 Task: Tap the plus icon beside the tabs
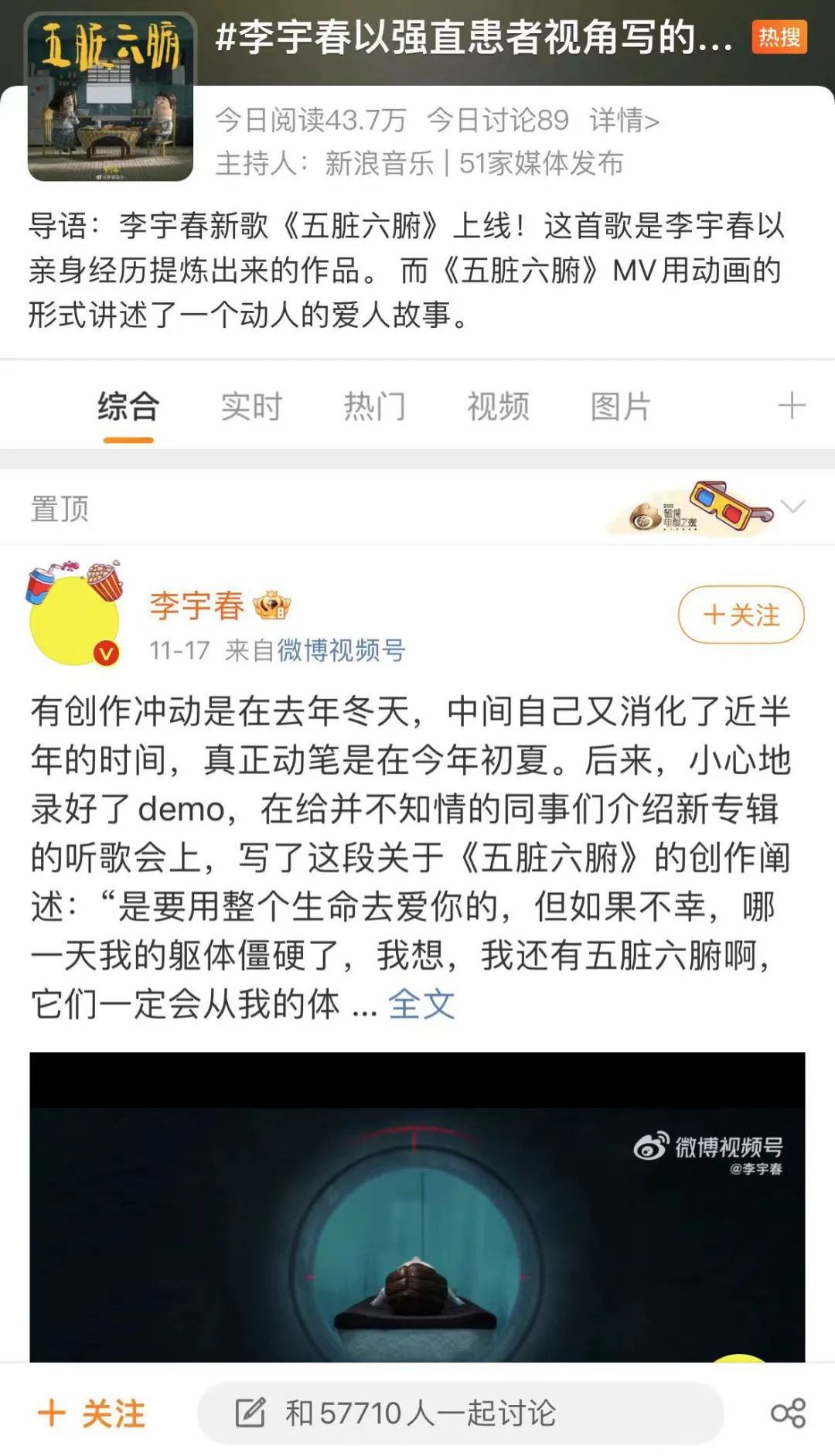tap(791, 406)
